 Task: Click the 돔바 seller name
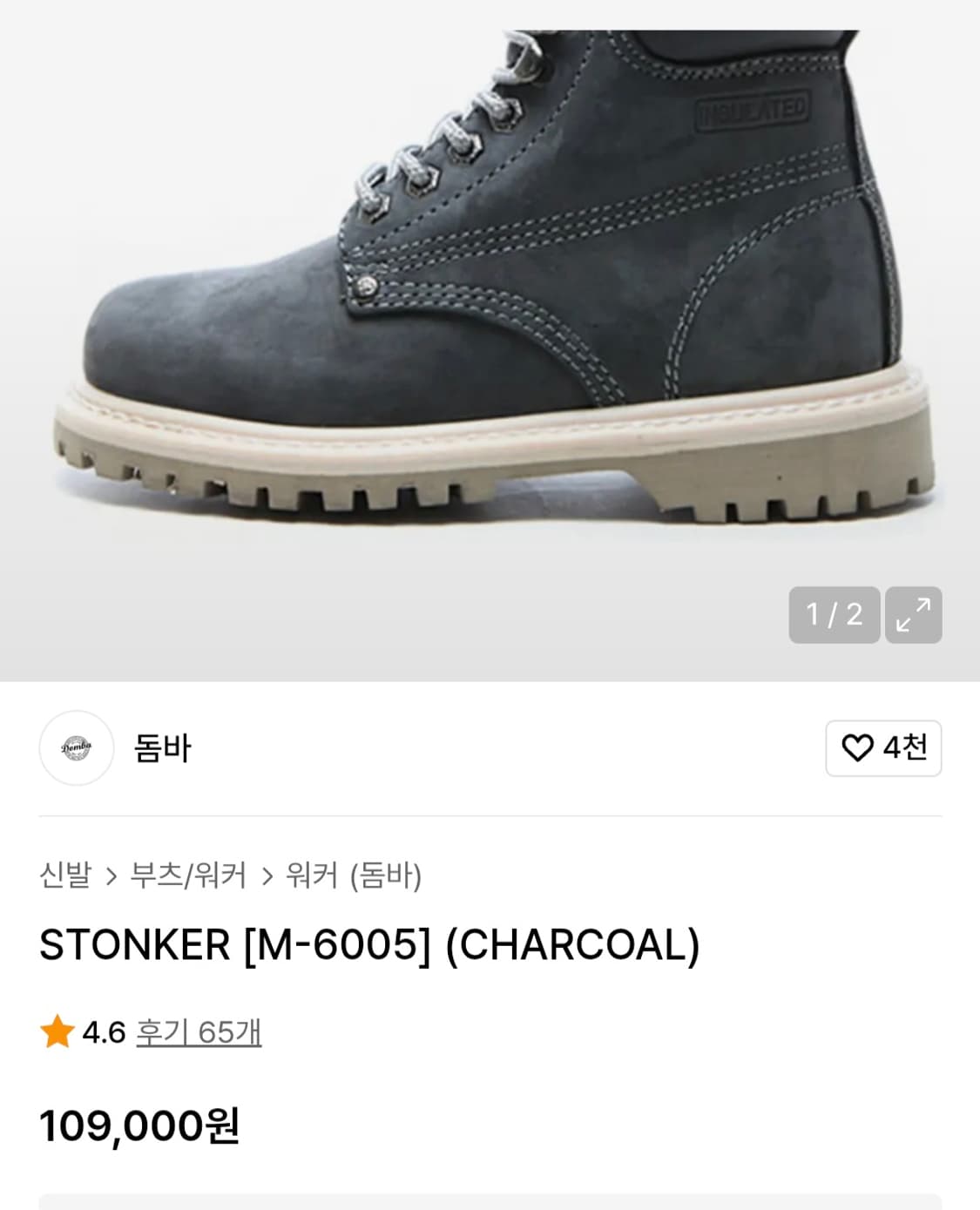point(161,747)
